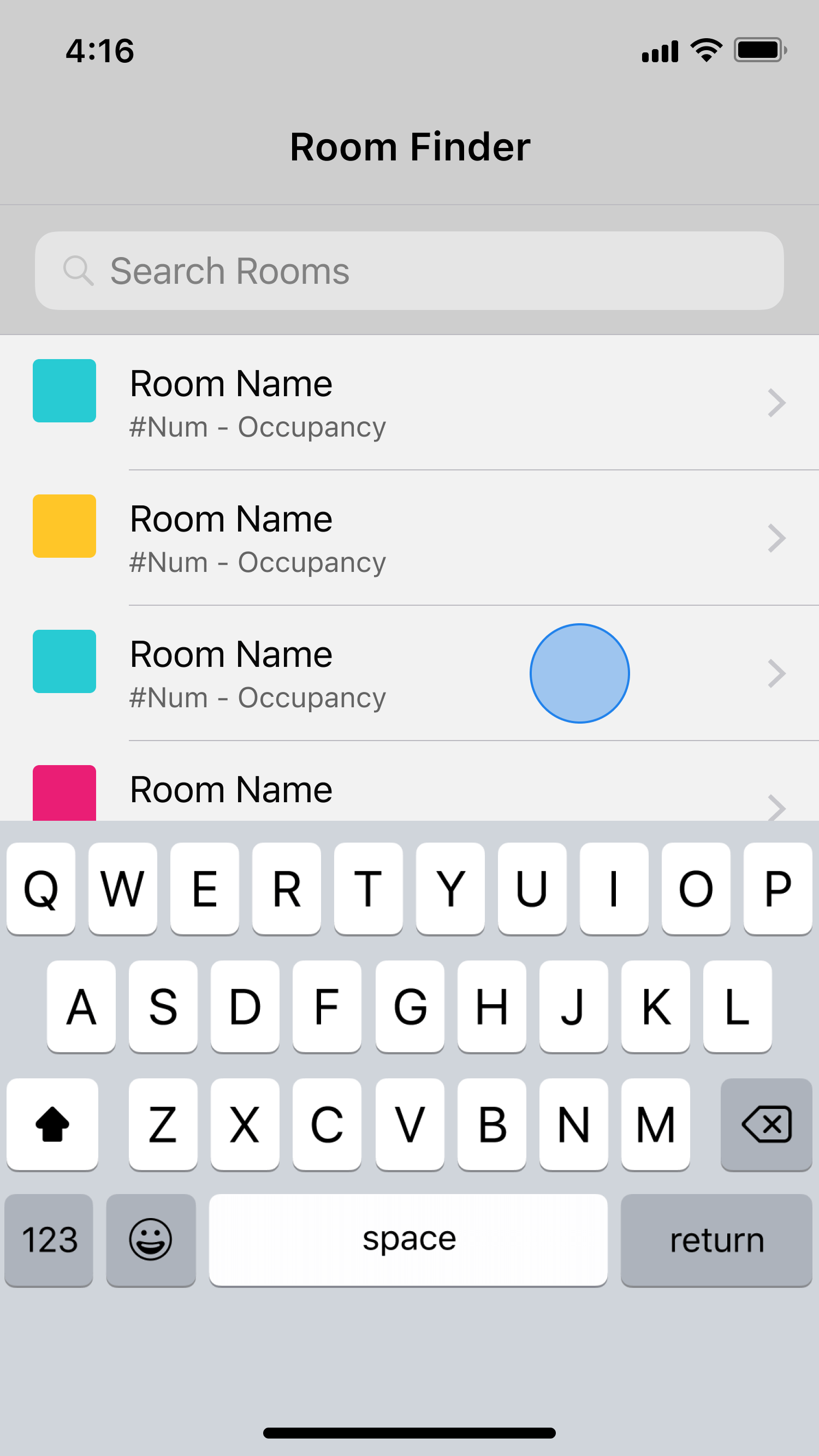The image size is (819, 1456).
Task: Switch the keyboard to numbers with 123
Action: point(49,1240)
